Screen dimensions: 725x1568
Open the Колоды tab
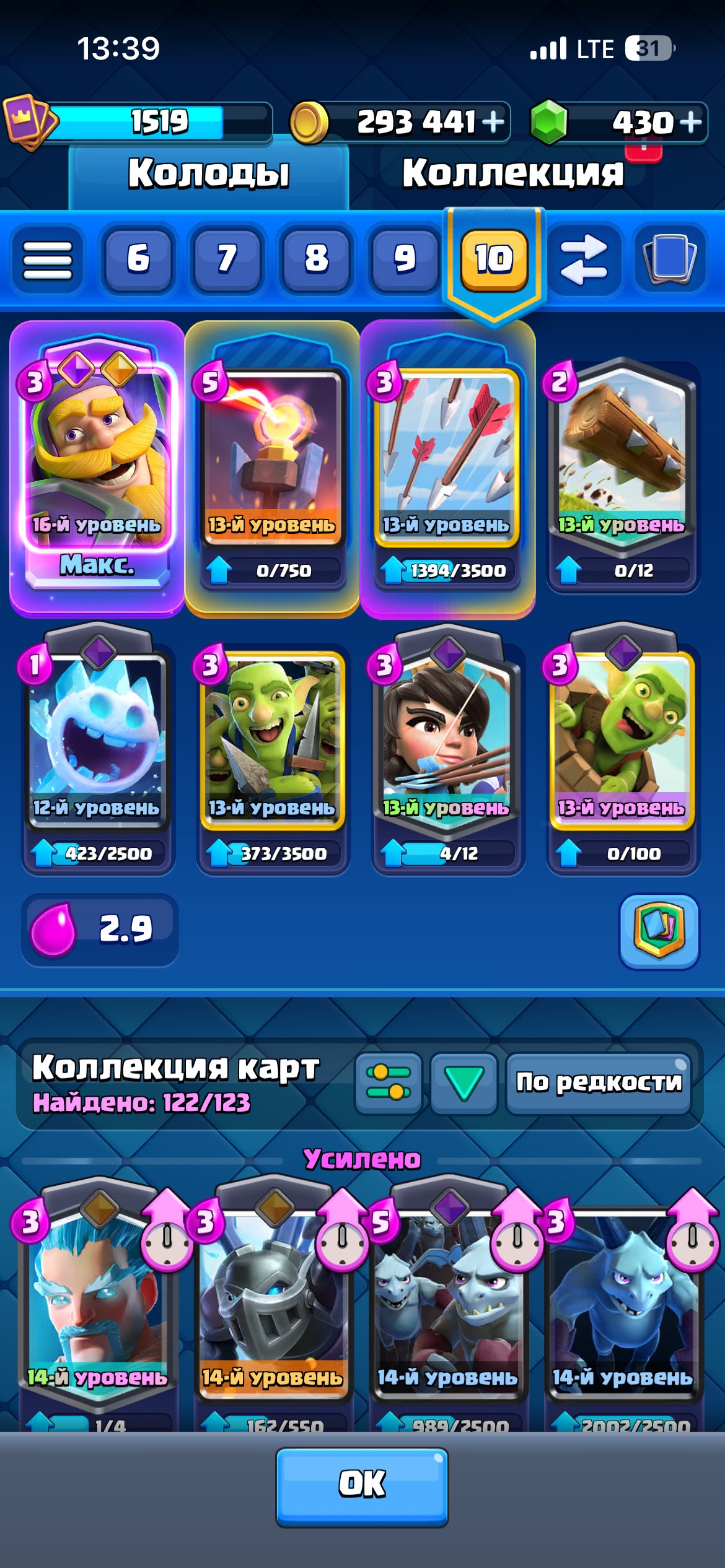pyautogui.click(x=209, y=173)
